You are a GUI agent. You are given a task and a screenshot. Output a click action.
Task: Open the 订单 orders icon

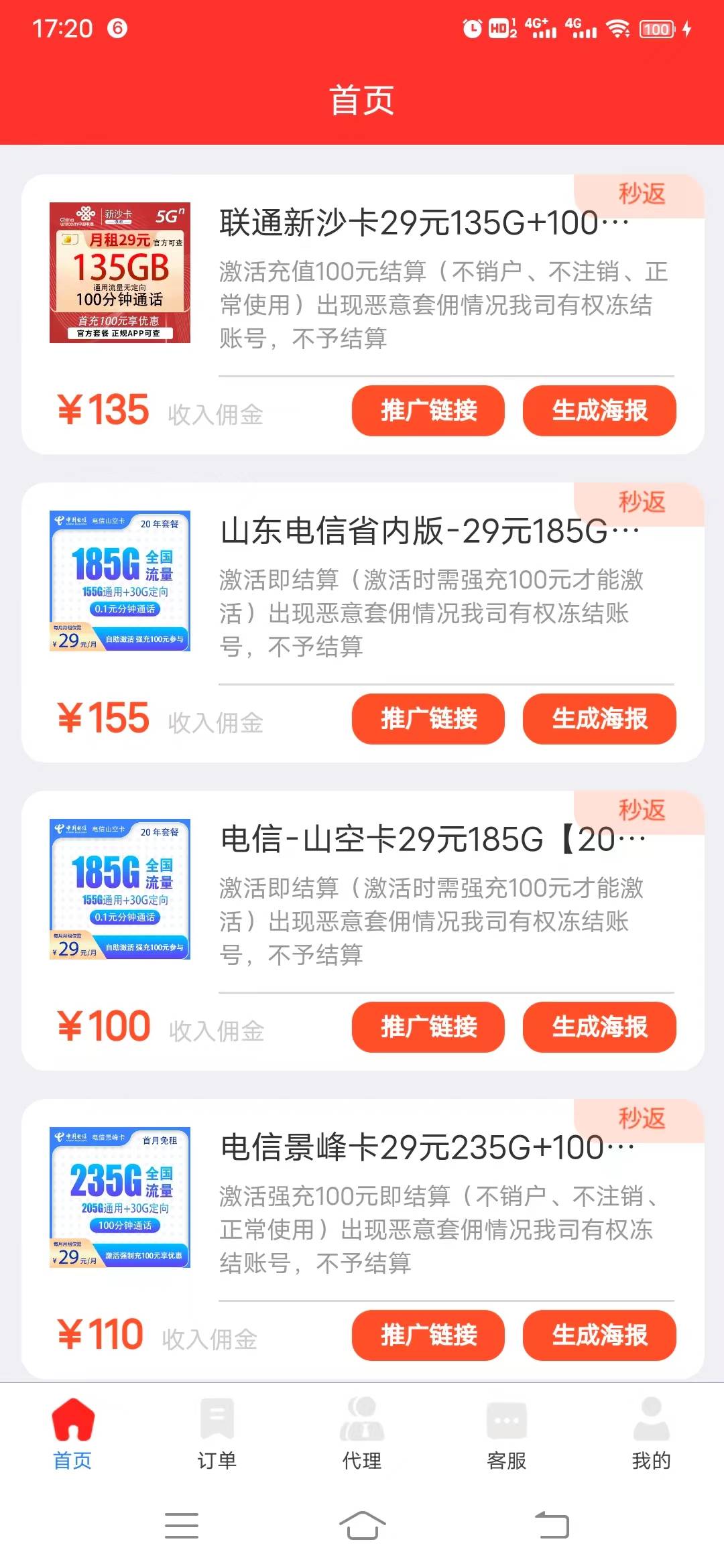(217, 1417)
